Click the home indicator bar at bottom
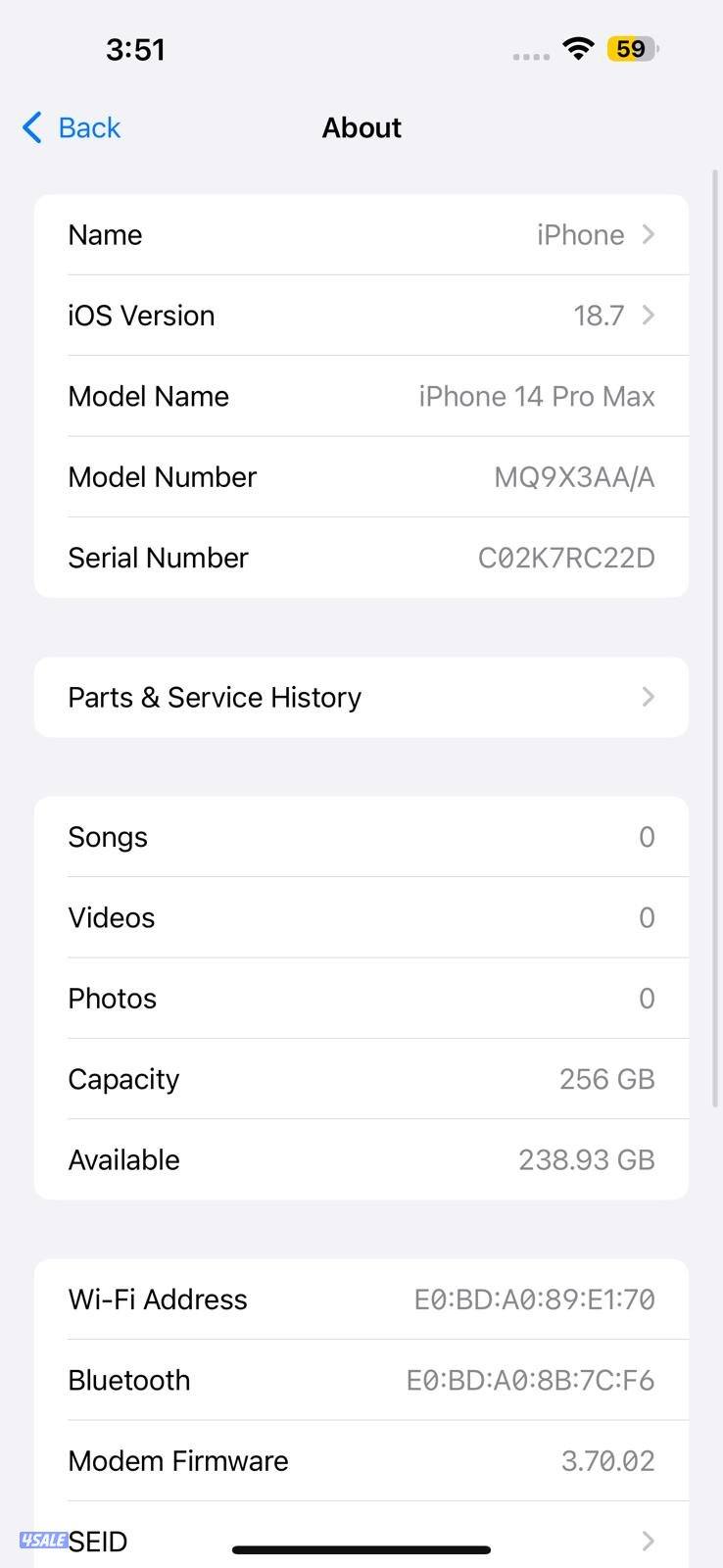This screenshot has height=1568, width=723. 361,1550
